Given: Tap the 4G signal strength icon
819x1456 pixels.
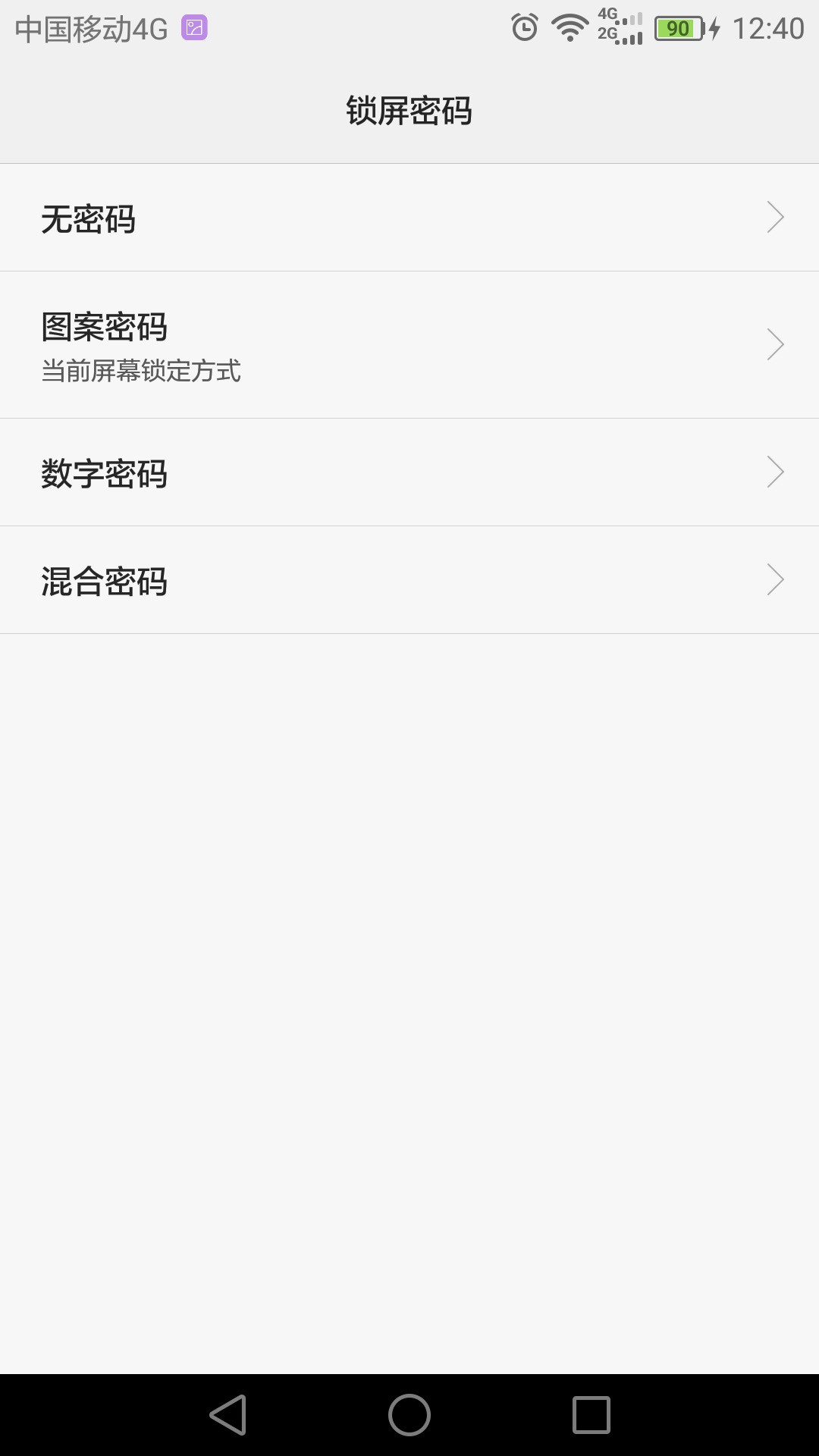Looking at the screenshot, I should [623, 19].
